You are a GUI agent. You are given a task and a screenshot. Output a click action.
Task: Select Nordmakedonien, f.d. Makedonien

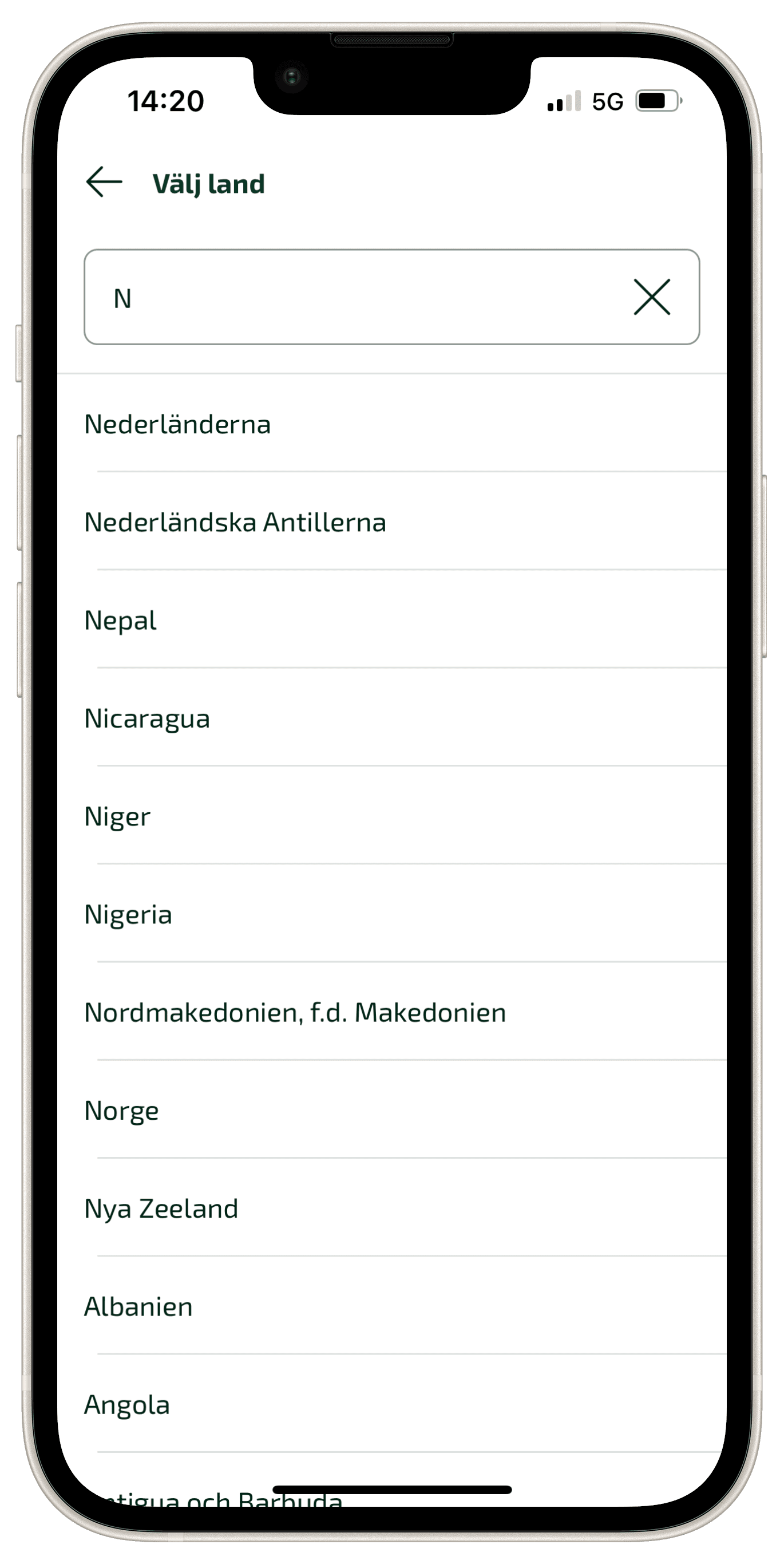(x=392, y=1012)
